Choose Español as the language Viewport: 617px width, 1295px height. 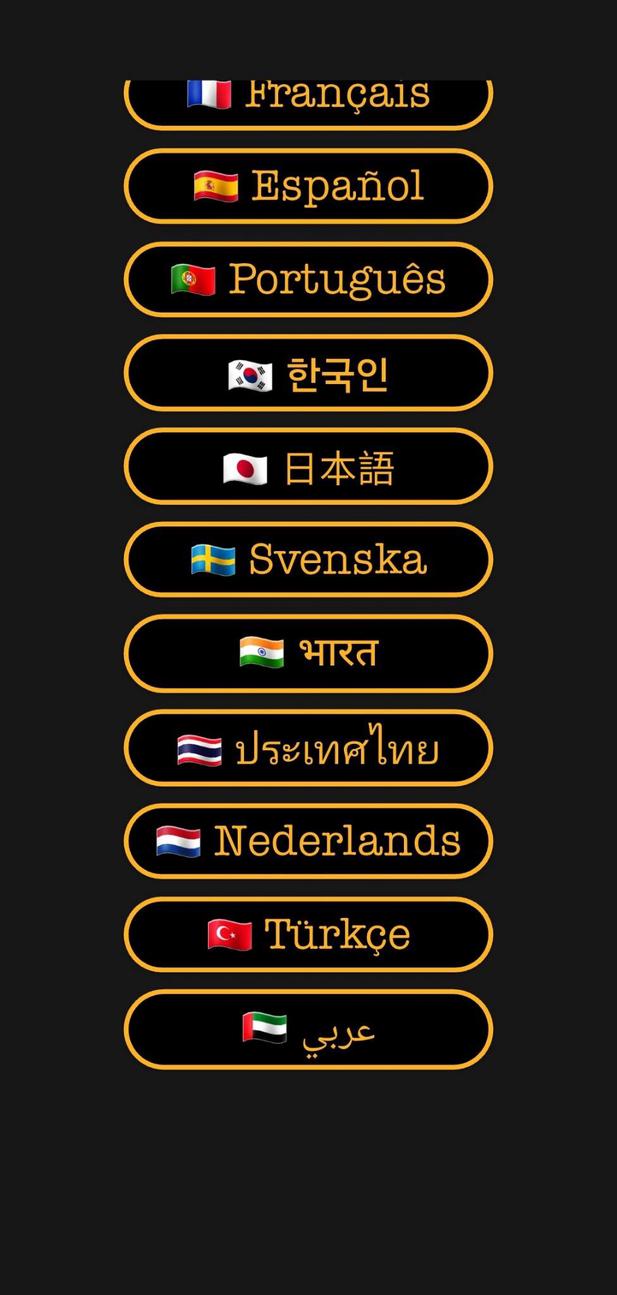(308, 186)
